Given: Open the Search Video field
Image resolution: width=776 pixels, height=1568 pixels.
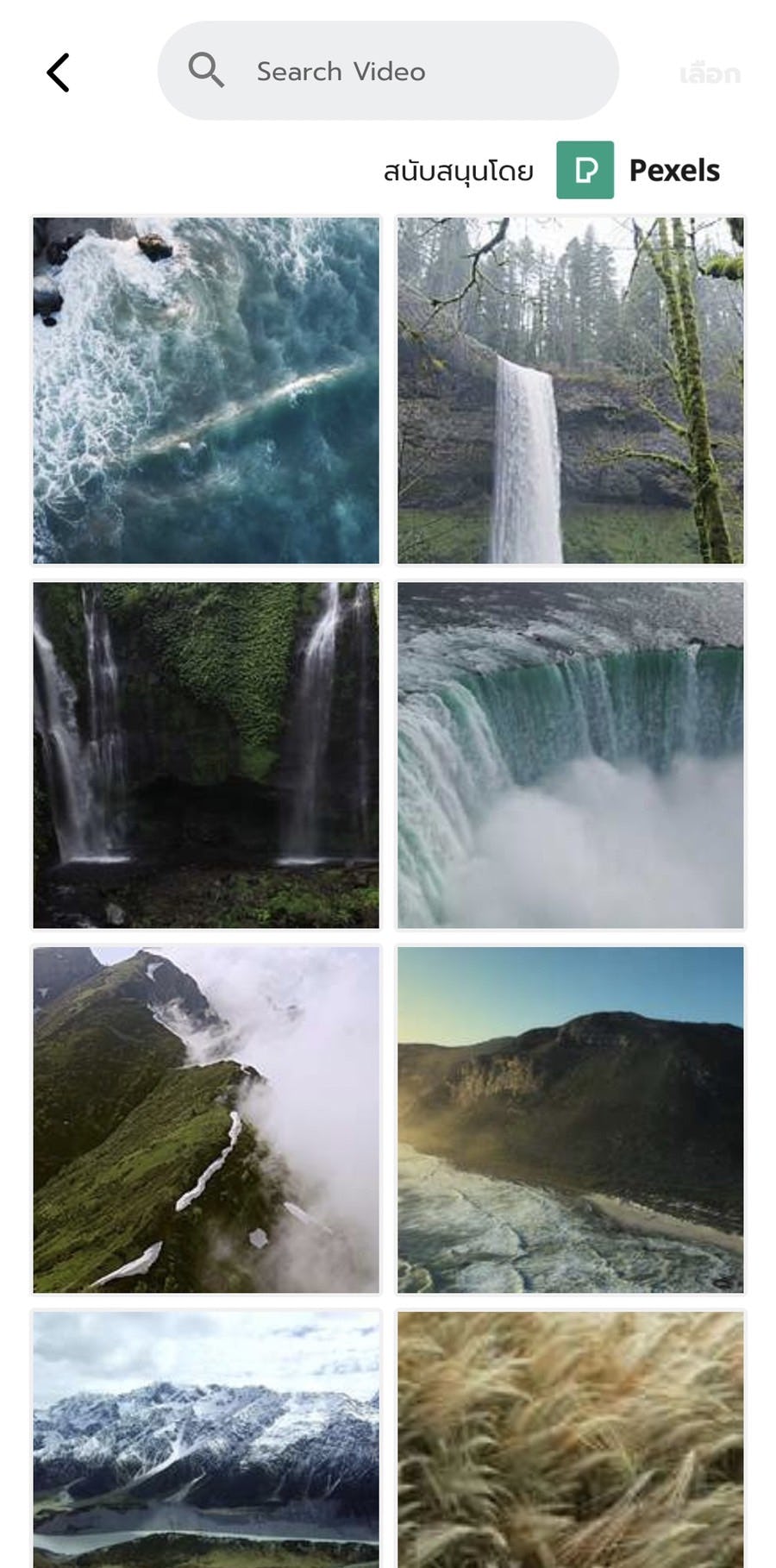Looking at the screenshot, I should click(388, 72).
